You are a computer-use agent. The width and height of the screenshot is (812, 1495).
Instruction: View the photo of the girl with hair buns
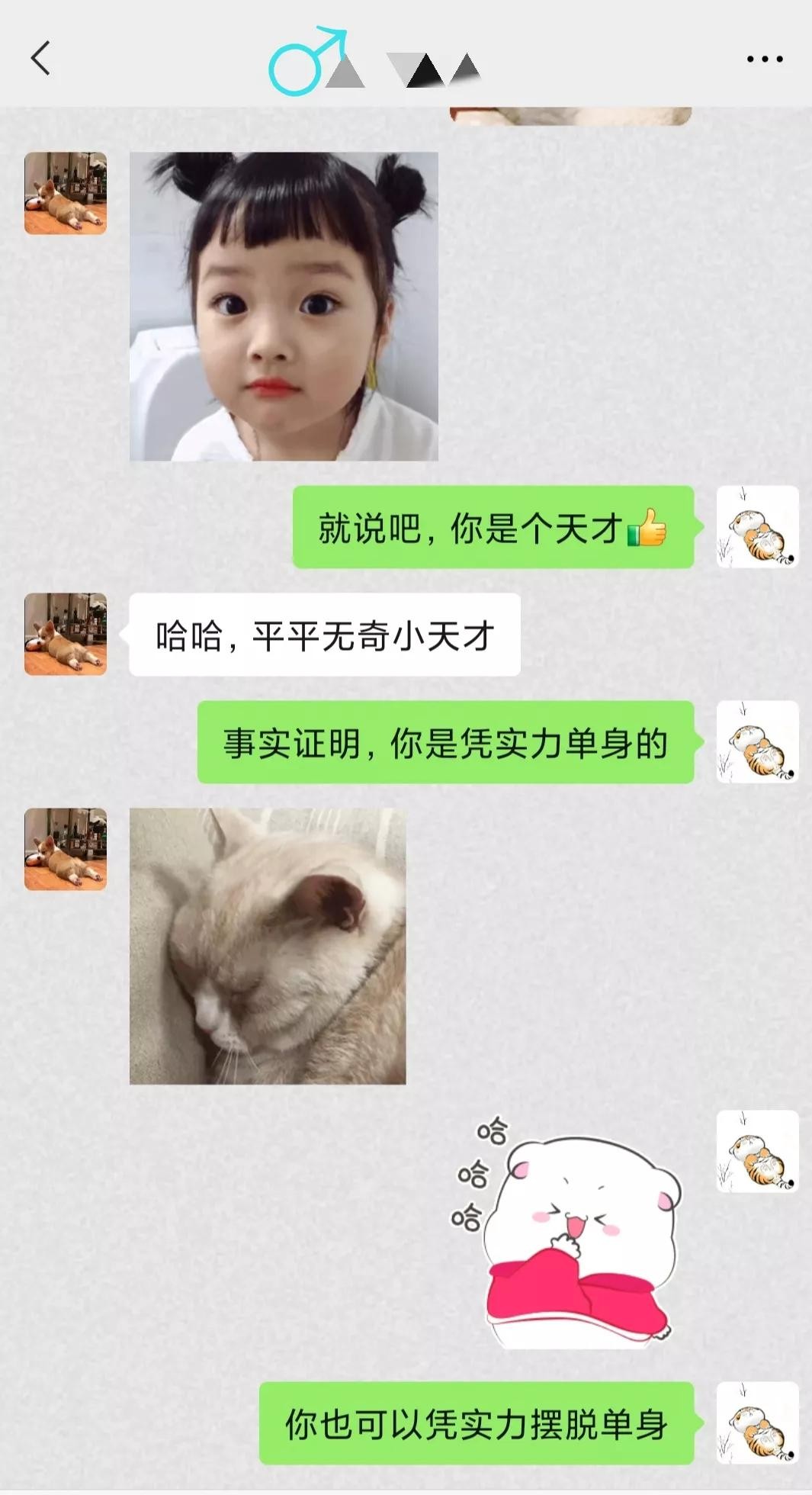(284, 307)
